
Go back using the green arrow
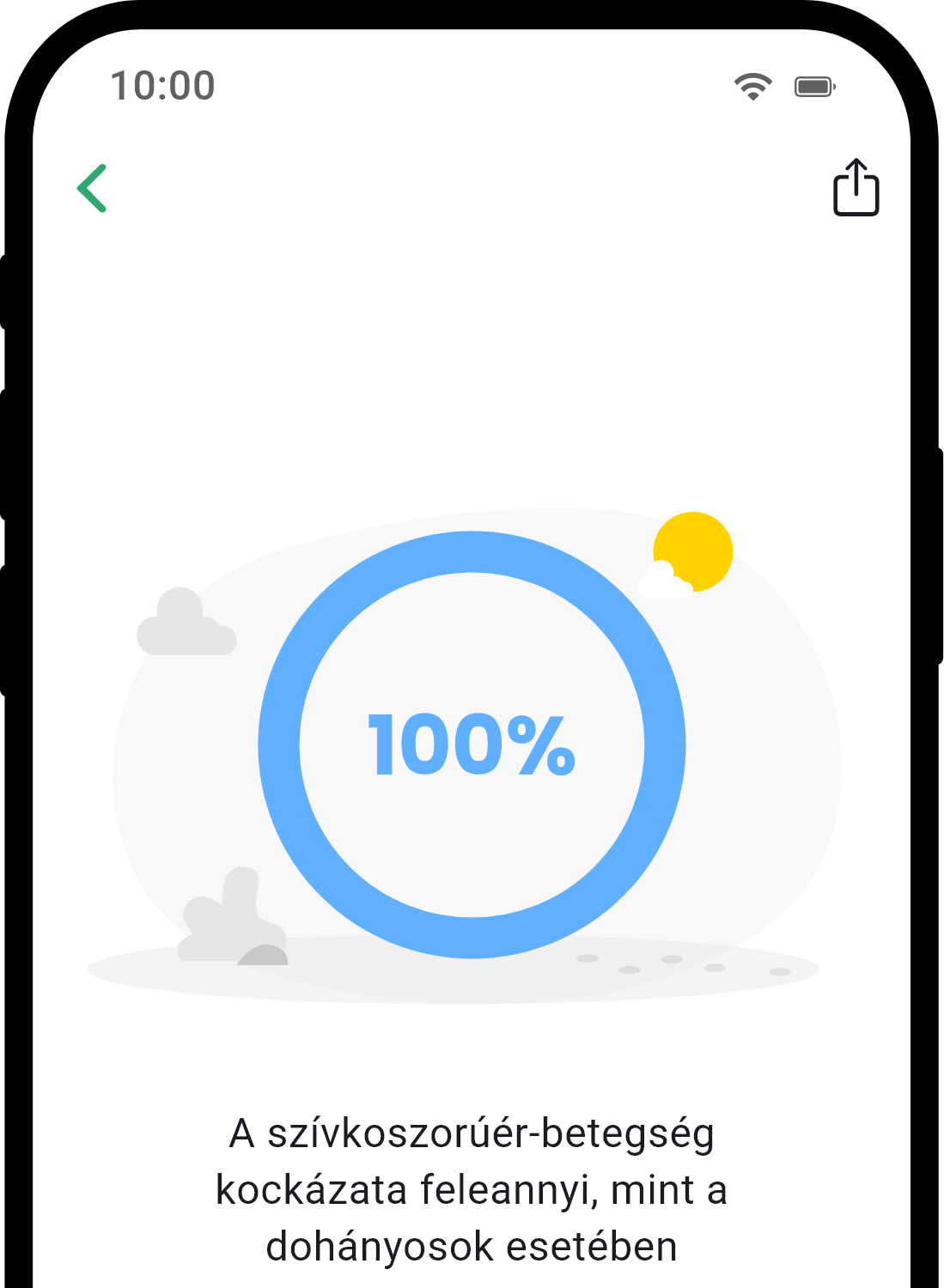pos(92,188)
